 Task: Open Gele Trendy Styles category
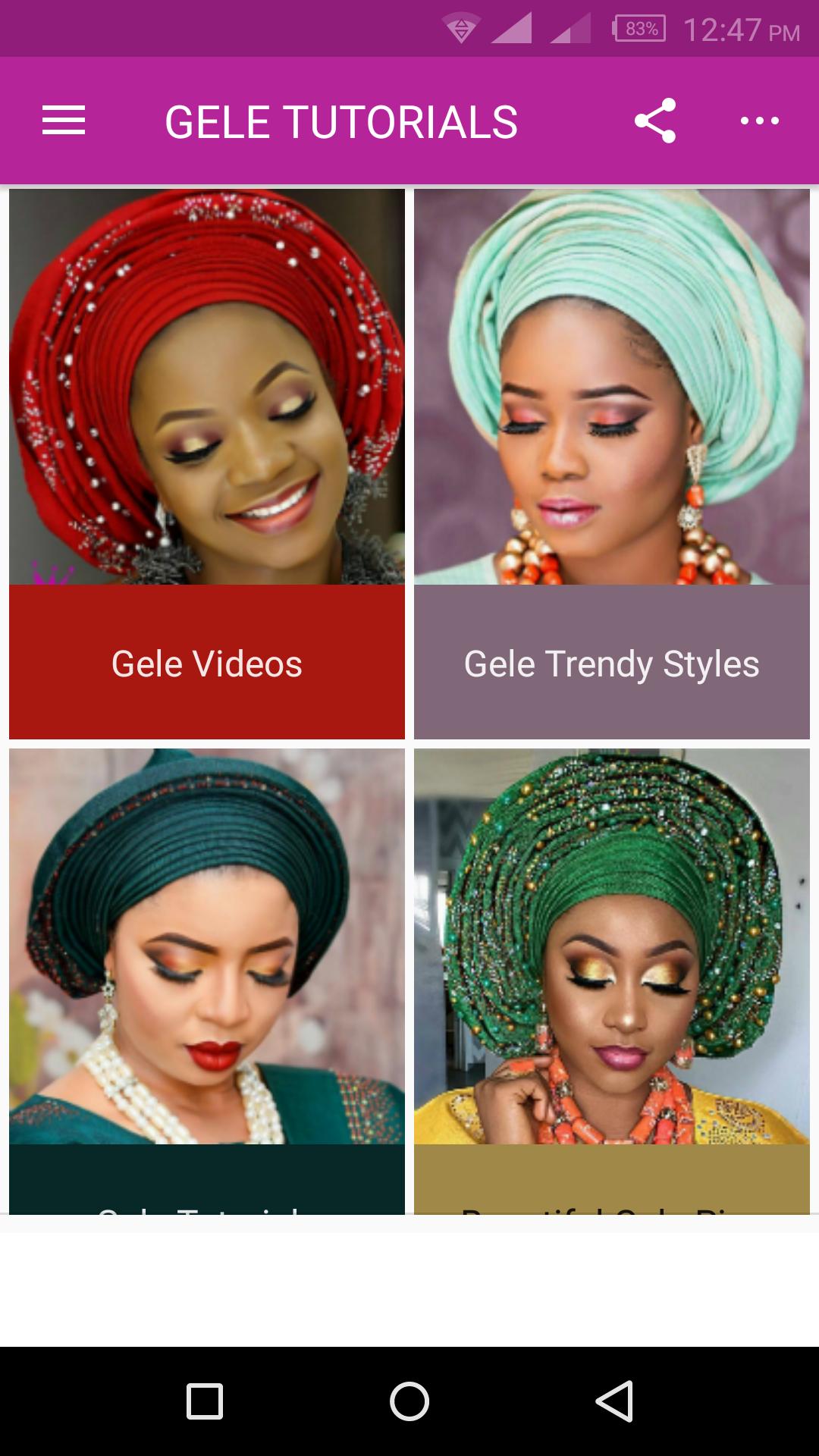tap(613, 664)
